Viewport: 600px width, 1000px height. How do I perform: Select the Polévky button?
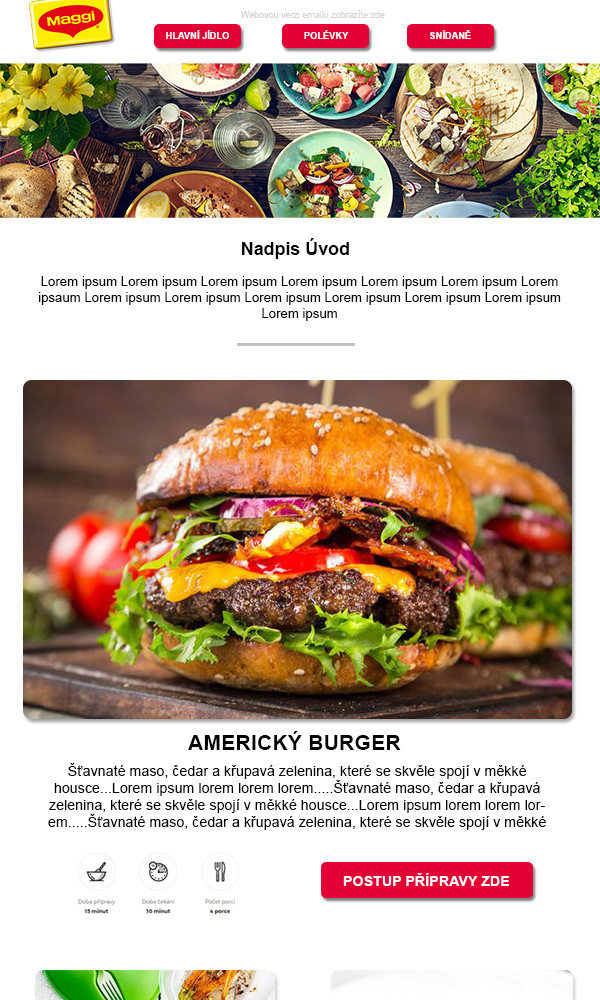[325, 36]
